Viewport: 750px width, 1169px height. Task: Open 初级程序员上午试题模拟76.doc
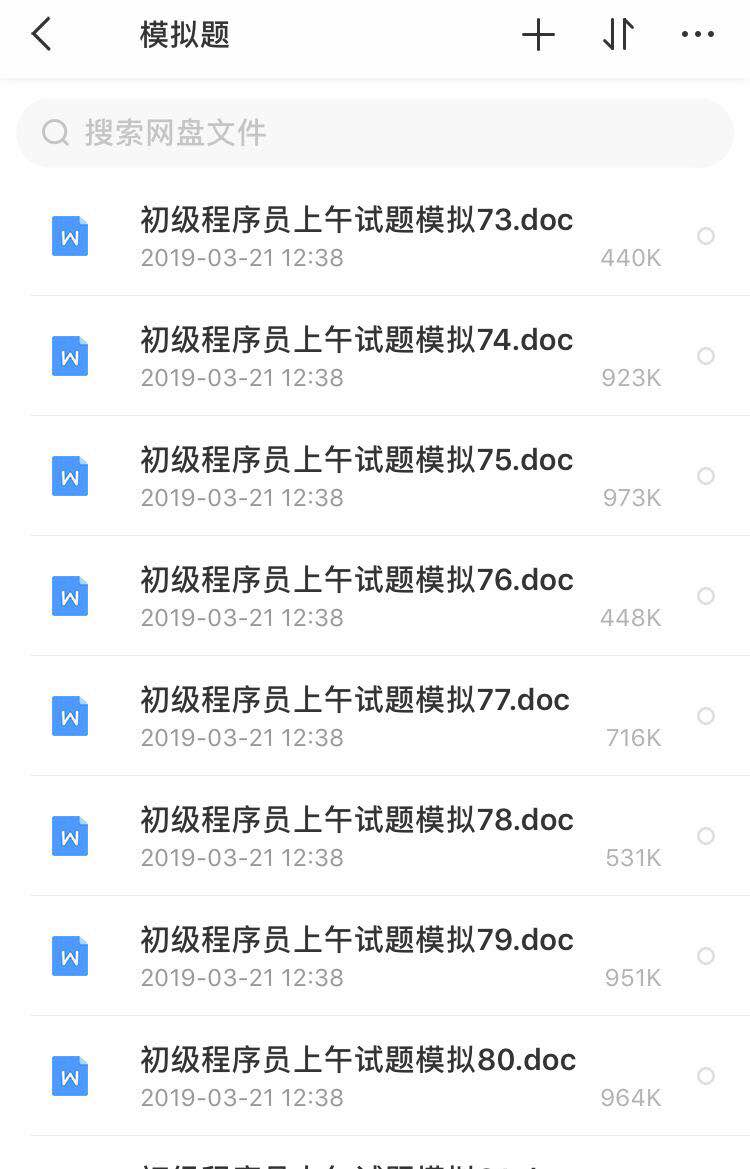pyautogui.click(x=356, y=580)
